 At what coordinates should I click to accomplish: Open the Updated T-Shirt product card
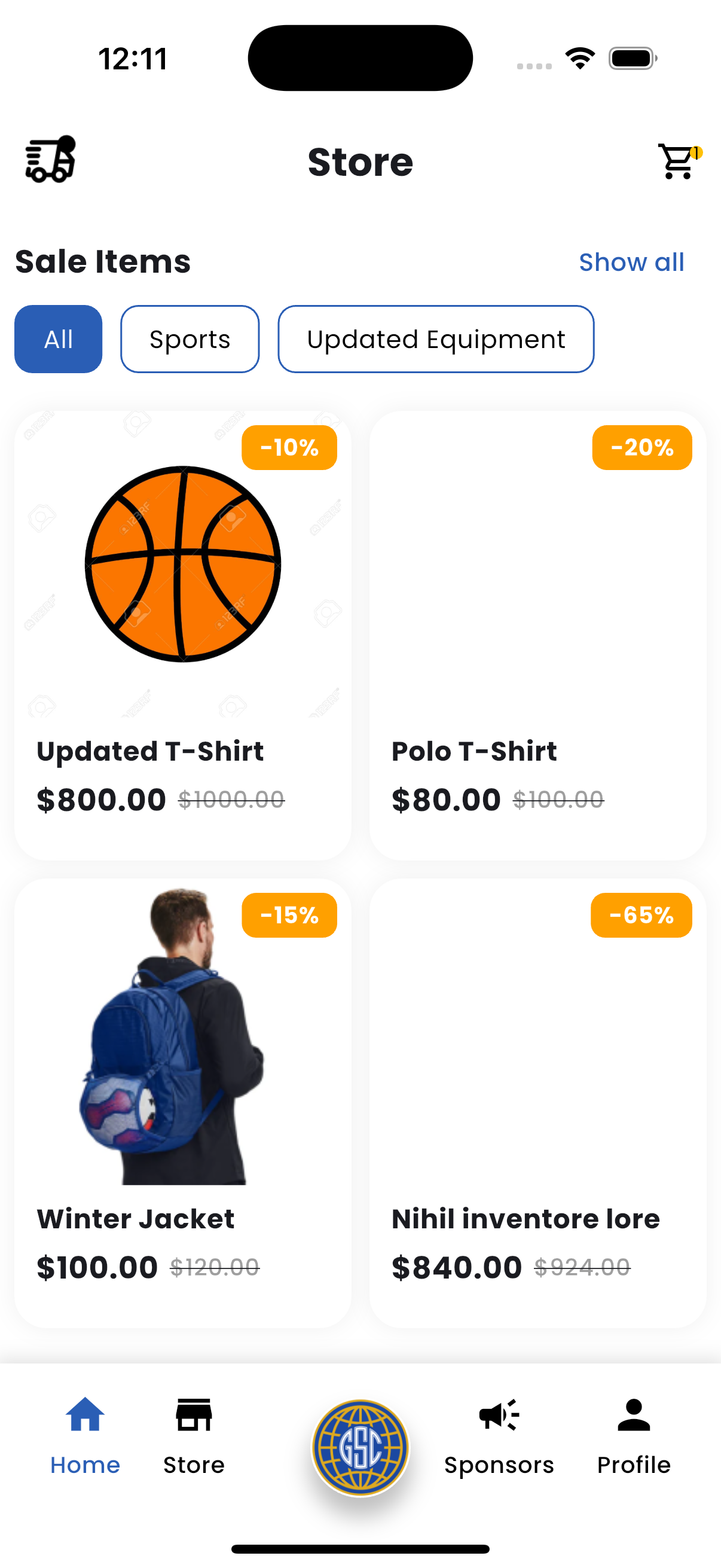pyautogui.click(x=182, y=634)
